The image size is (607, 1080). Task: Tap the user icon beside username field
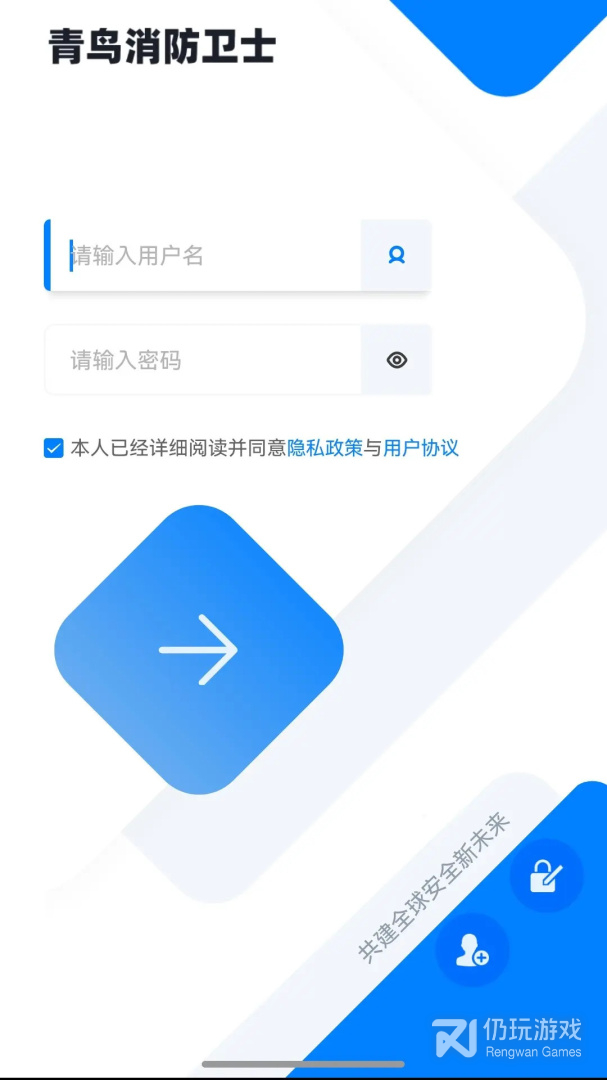397,256
